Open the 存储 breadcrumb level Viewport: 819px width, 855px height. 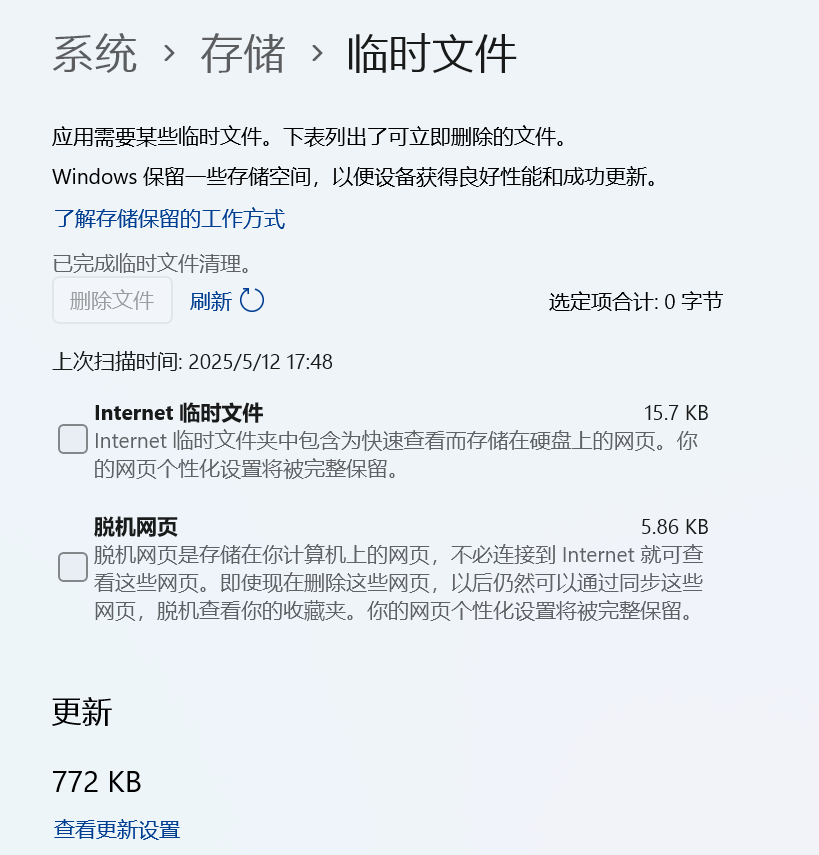242,53
